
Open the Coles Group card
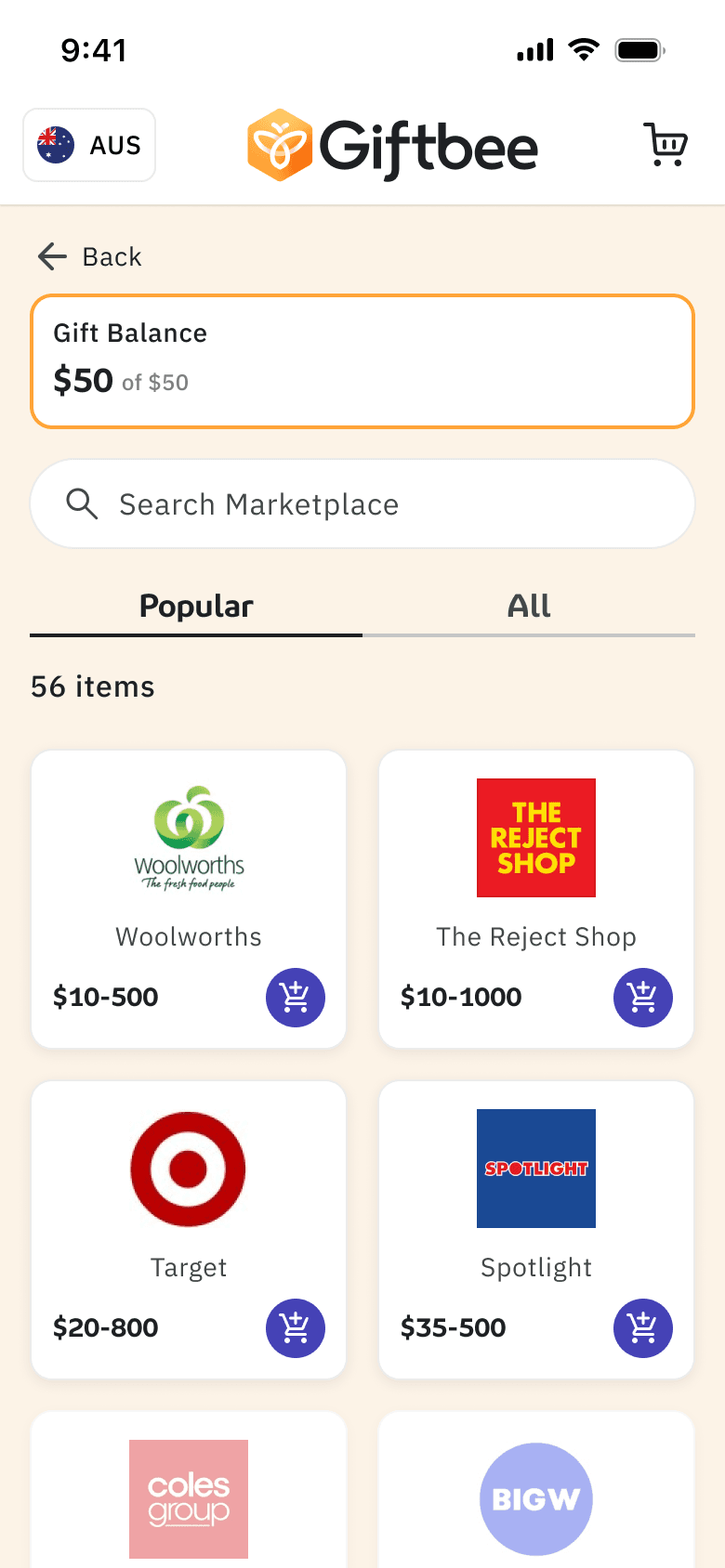pos(189,1490)
